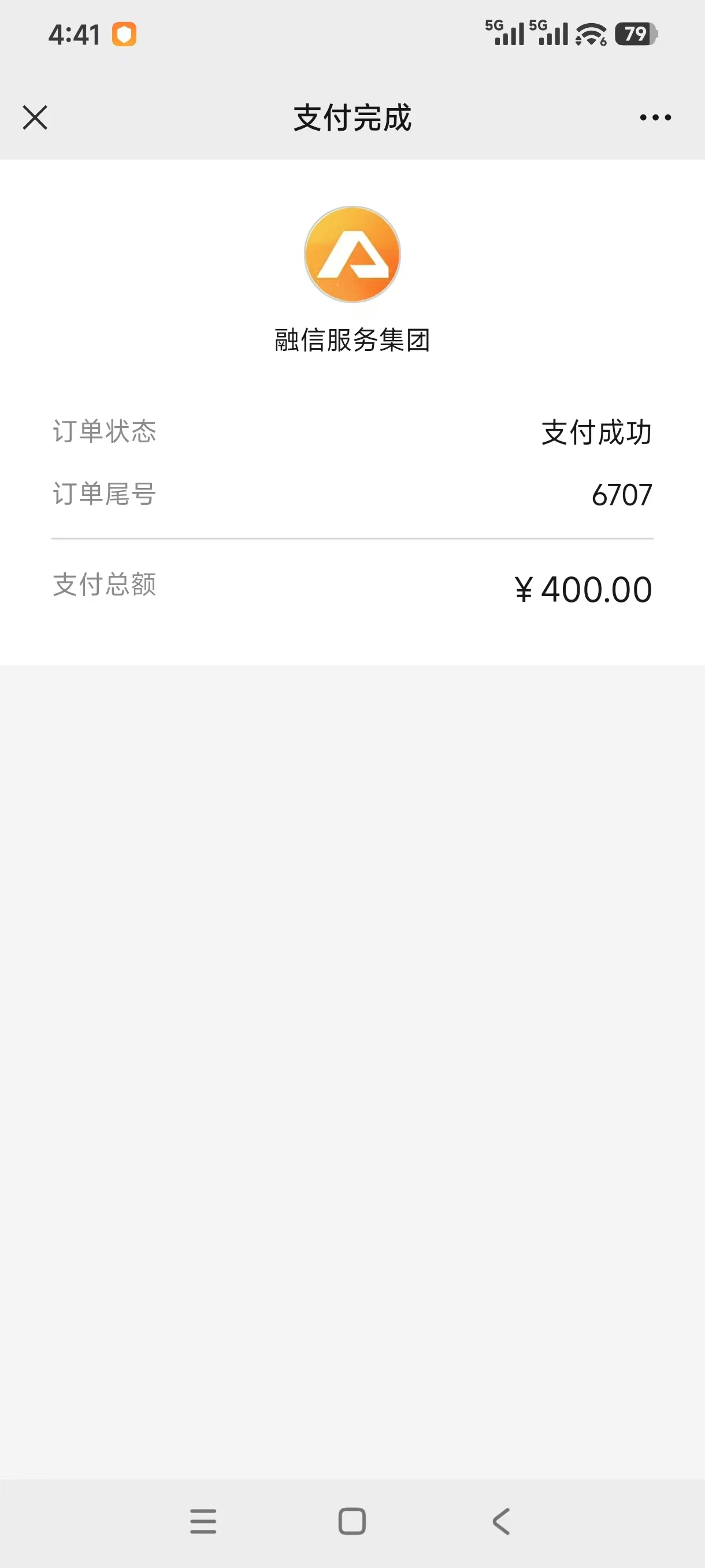This screenshot has height=1568, width=705.
Task: Open the recent apps menu
Action: (203, 1521)
